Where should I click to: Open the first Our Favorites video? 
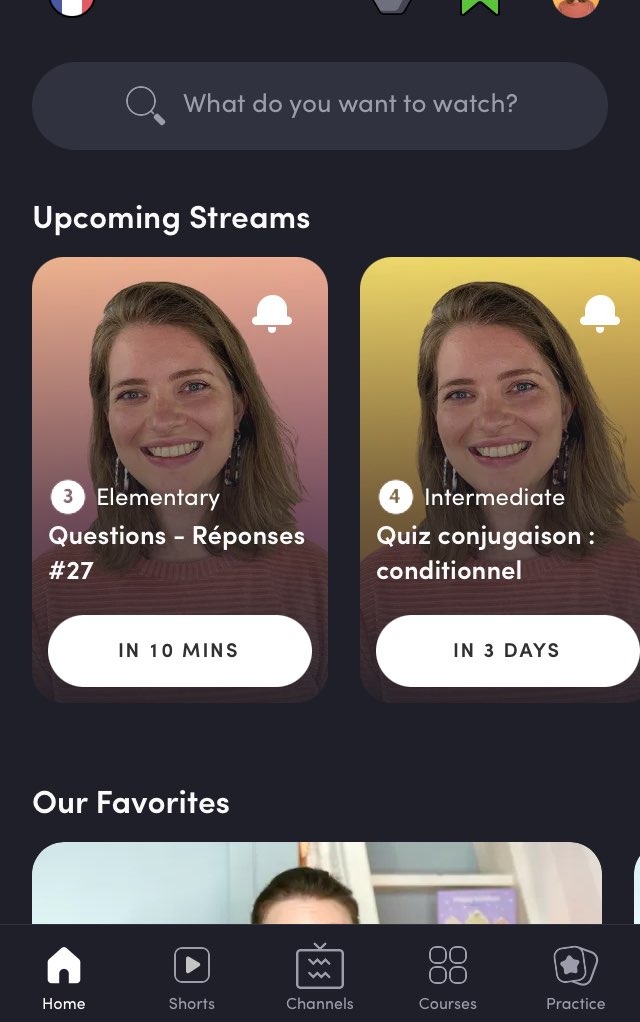coord(317,885)
